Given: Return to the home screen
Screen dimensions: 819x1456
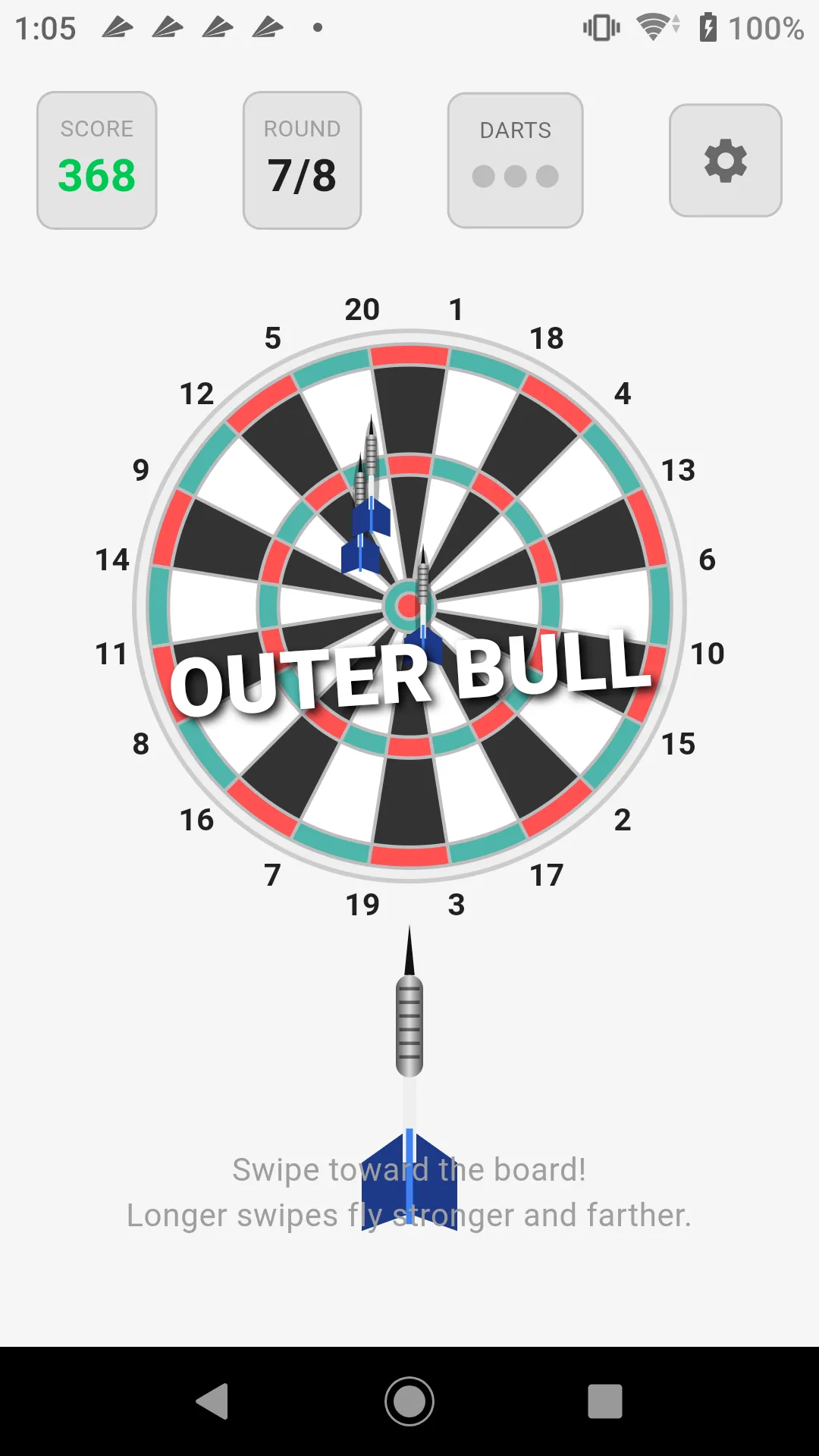Looking at the screenshot, I should (409, 1401).
